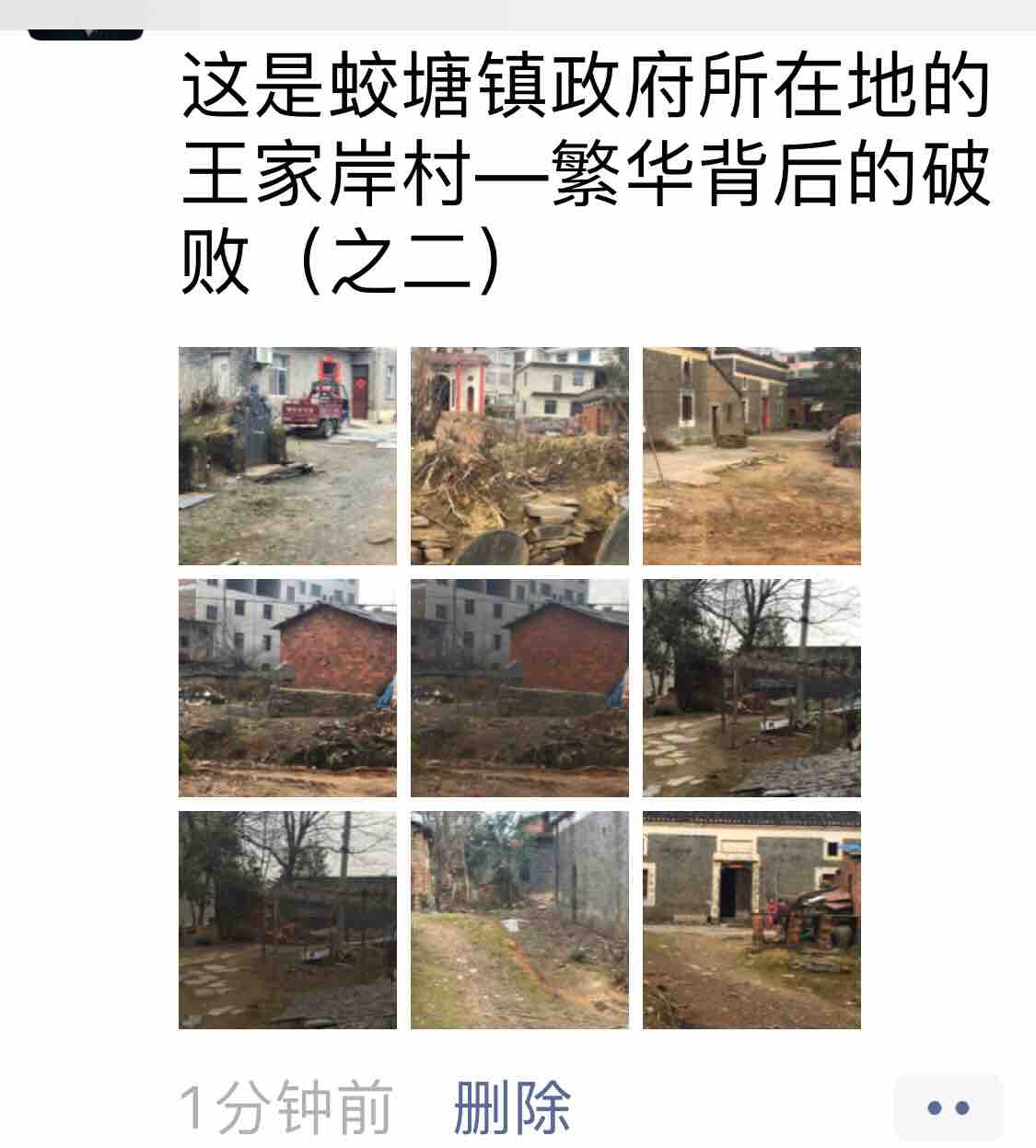View the photo of the dirt path beside the grey wall
The width and height of the screenshot is (1036, 1148).
click(x=519, y=920)
